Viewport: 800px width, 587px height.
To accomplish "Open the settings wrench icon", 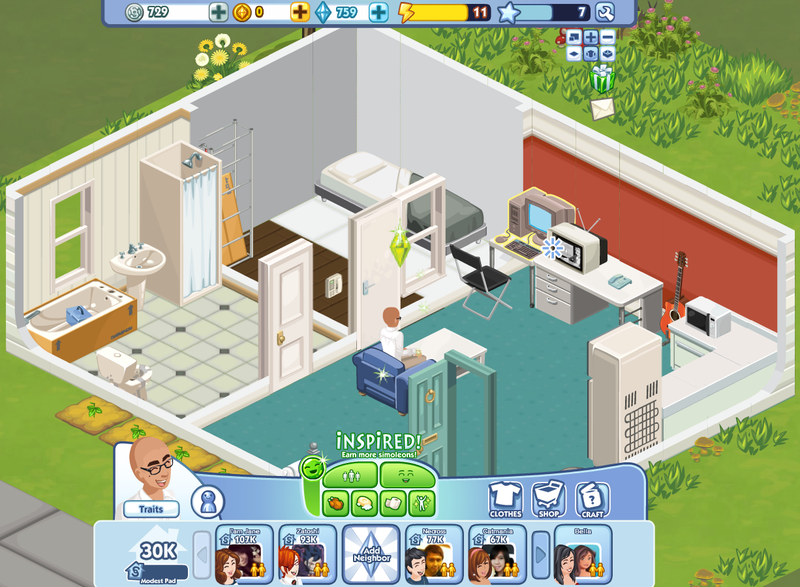I will [x=605, y=13].
